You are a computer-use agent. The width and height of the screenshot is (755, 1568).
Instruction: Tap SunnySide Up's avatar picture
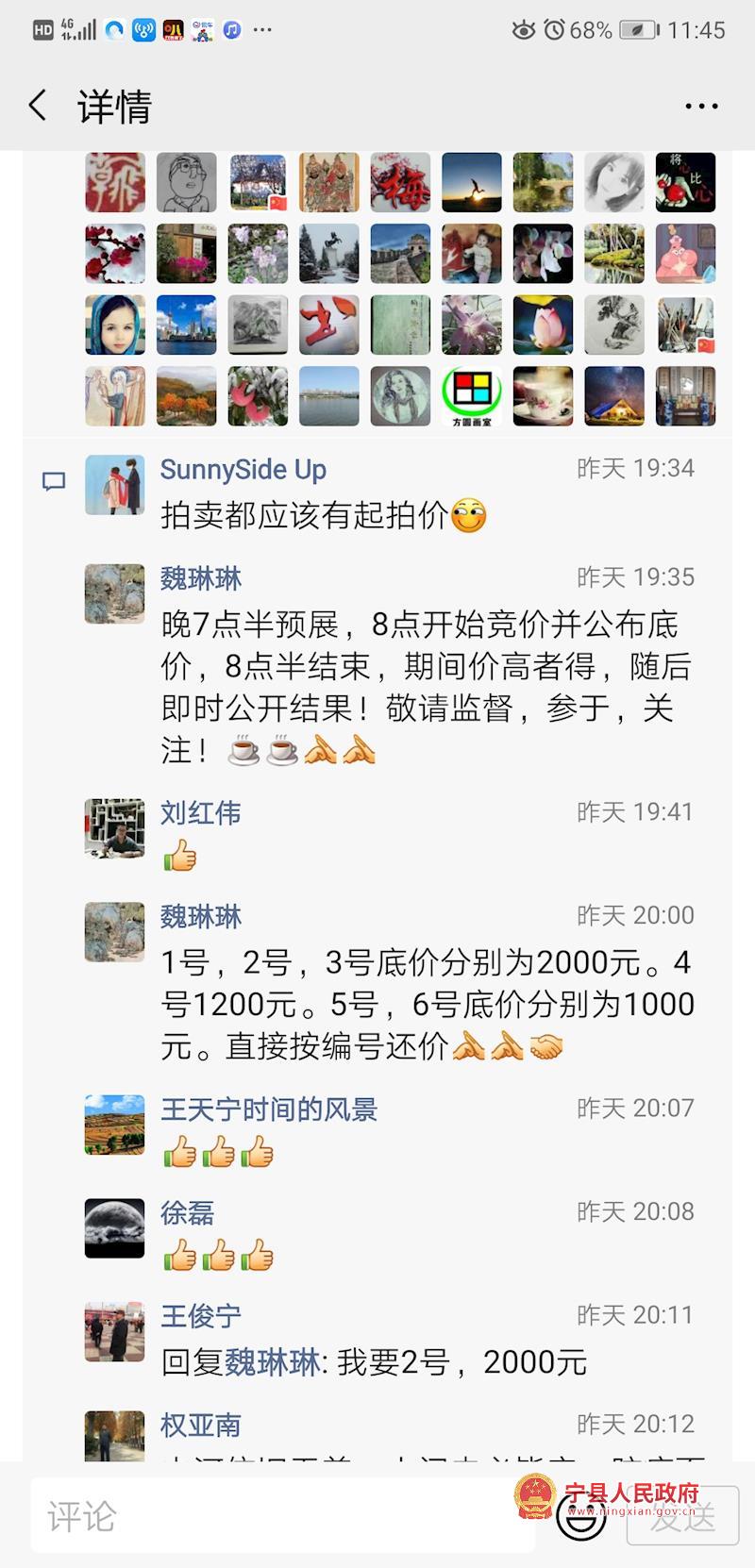tap(114, 485)
